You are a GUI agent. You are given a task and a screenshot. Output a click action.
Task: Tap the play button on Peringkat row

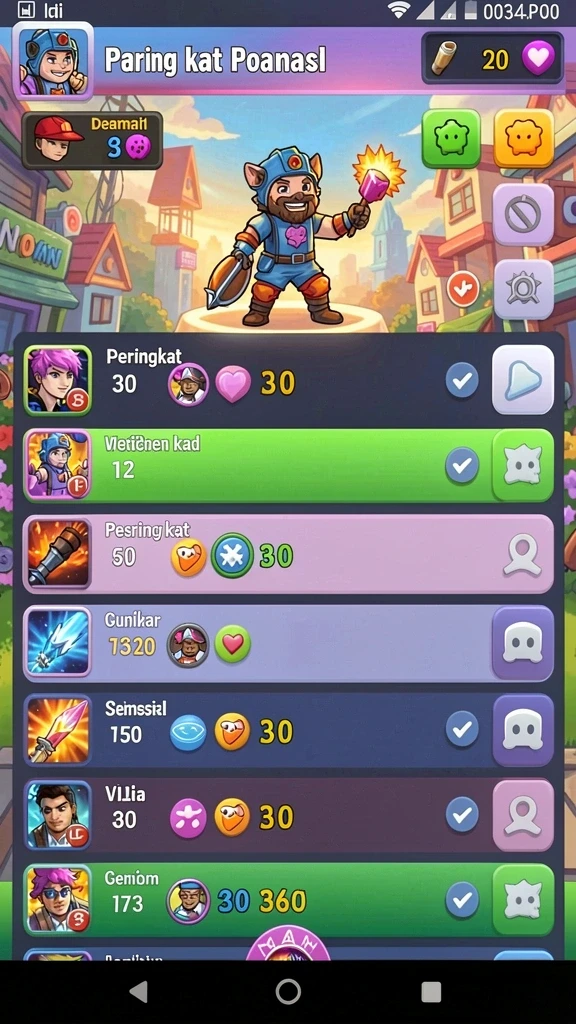(x=523, y=380)
